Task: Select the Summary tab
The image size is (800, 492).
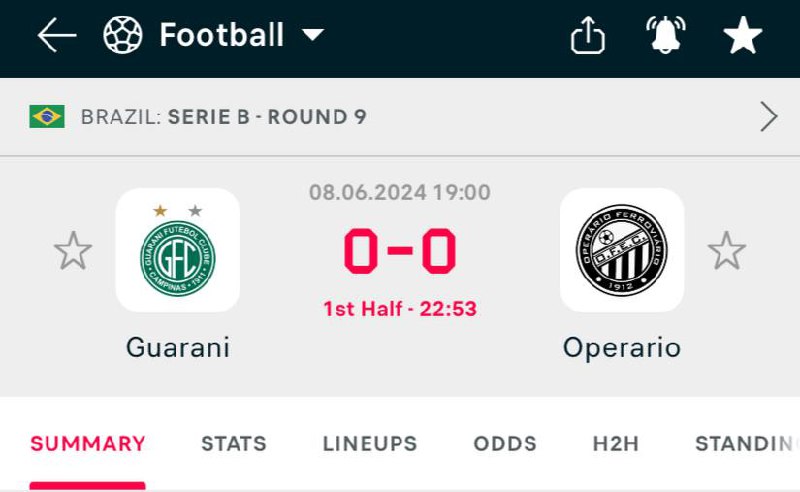Action: pyautogui.click(x=88, y=444)
